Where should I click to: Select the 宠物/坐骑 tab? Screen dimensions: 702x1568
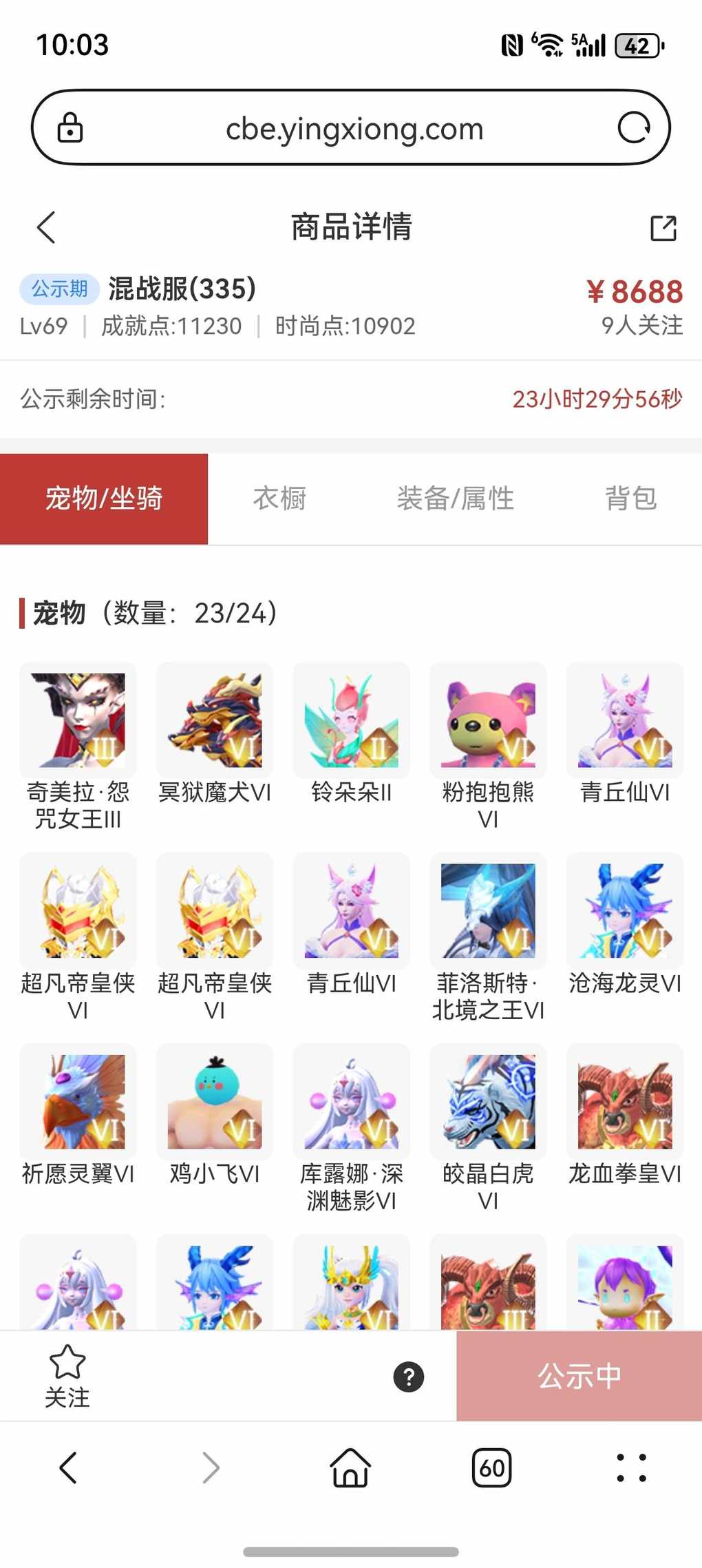(104, 499)
